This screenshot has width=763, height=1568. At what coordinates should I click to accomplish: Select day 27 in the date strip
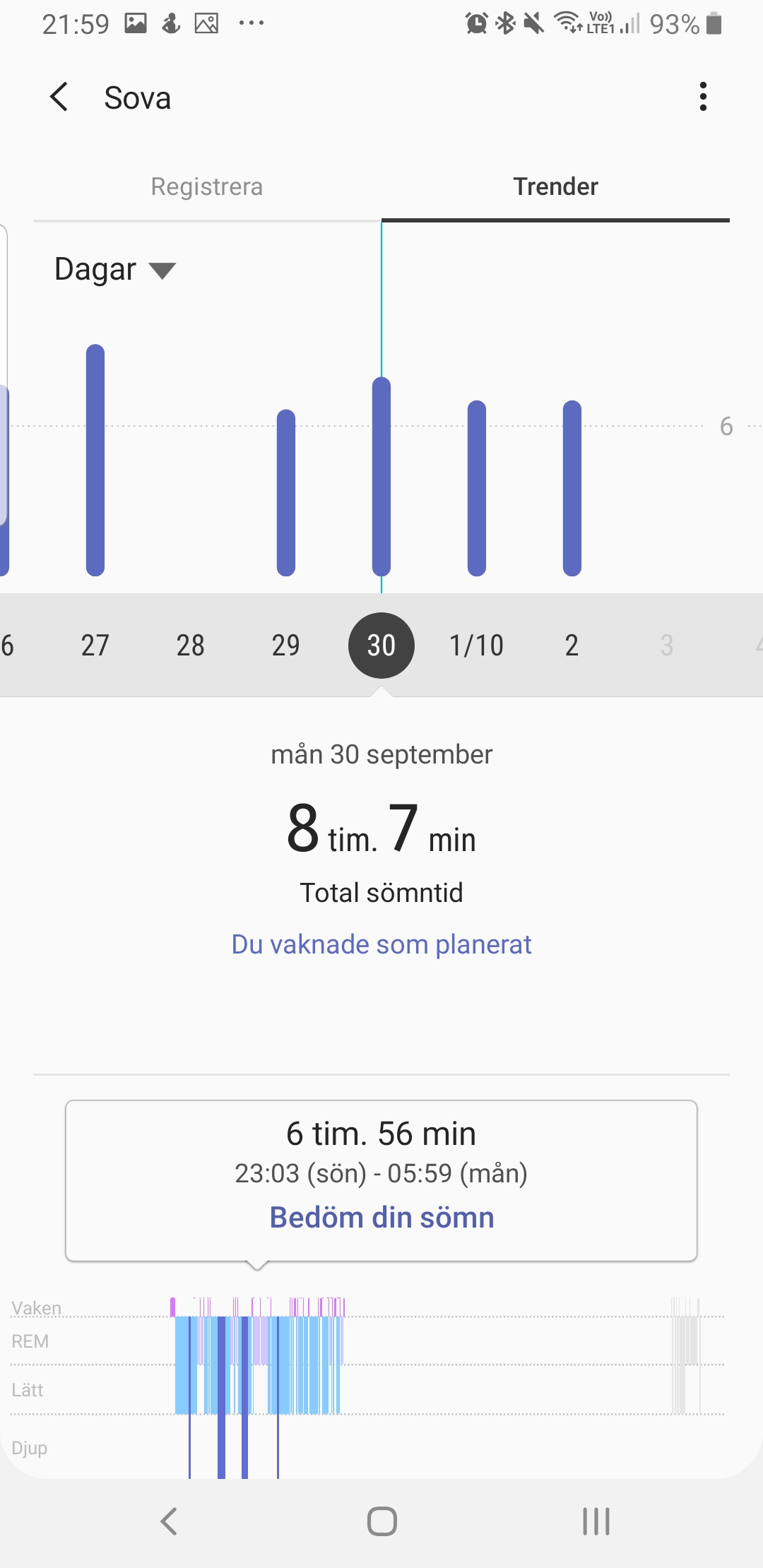click(x=95, y=645)
